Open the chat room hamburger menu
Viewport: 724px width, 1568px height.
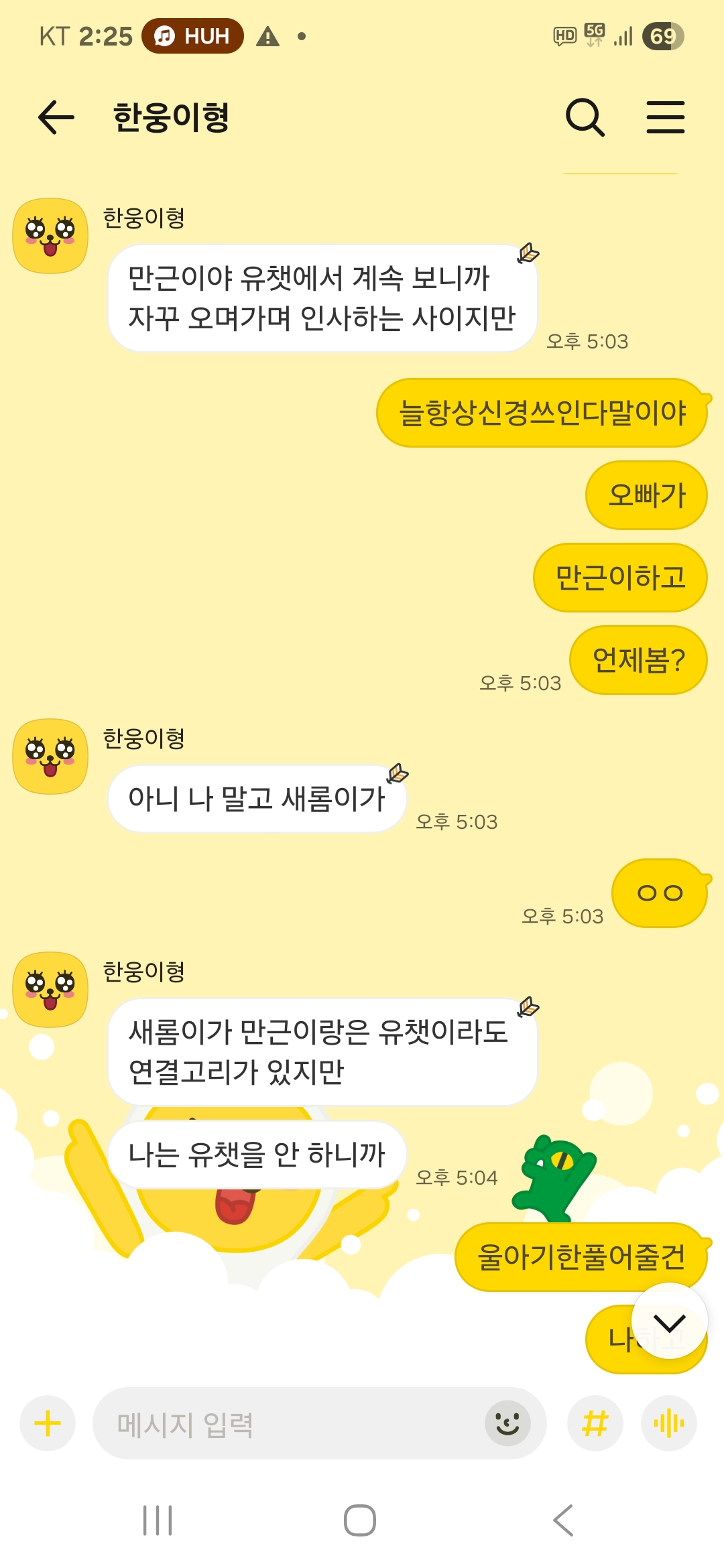[x=665, y=117]
